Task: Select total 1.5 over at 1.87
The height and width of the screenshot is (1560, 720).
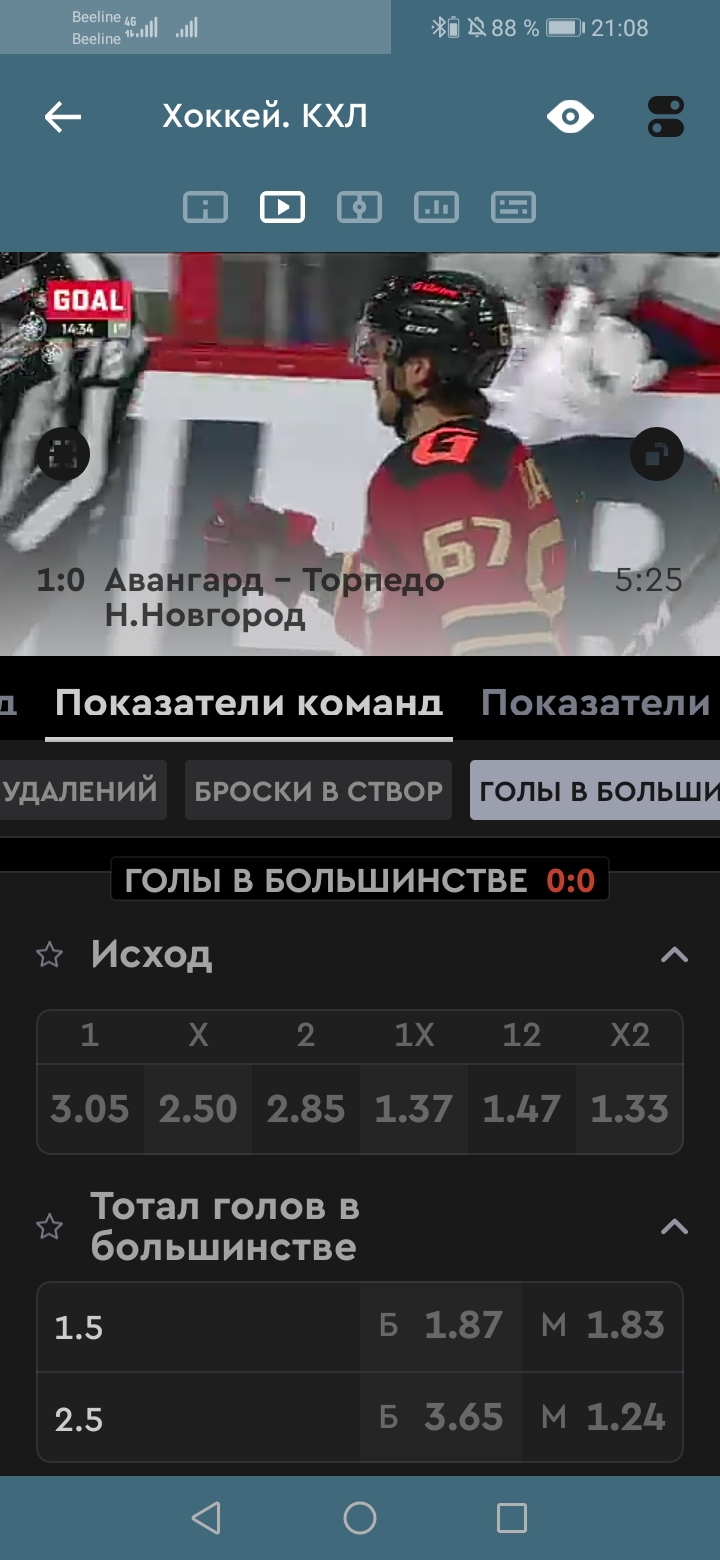Action: pos(441,1326)
